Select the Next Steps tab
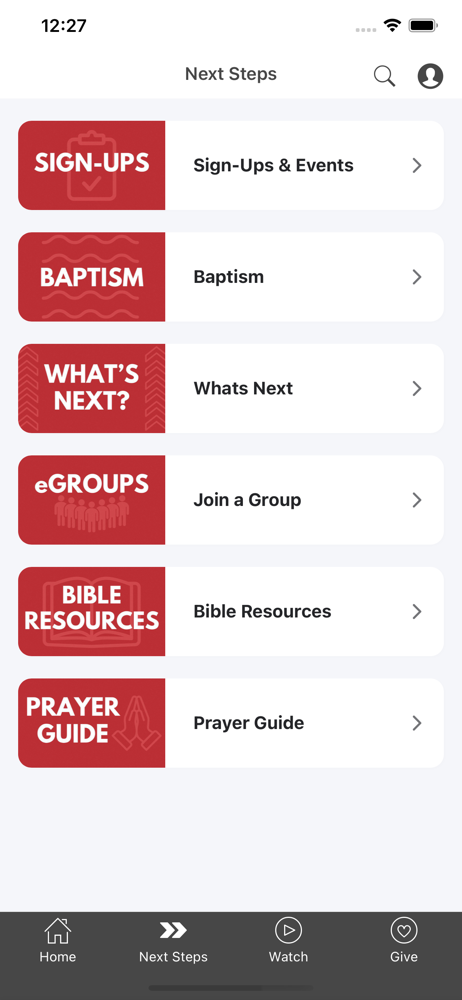The width and height of the screenshot is (462, 1000). tap(173, 941)
